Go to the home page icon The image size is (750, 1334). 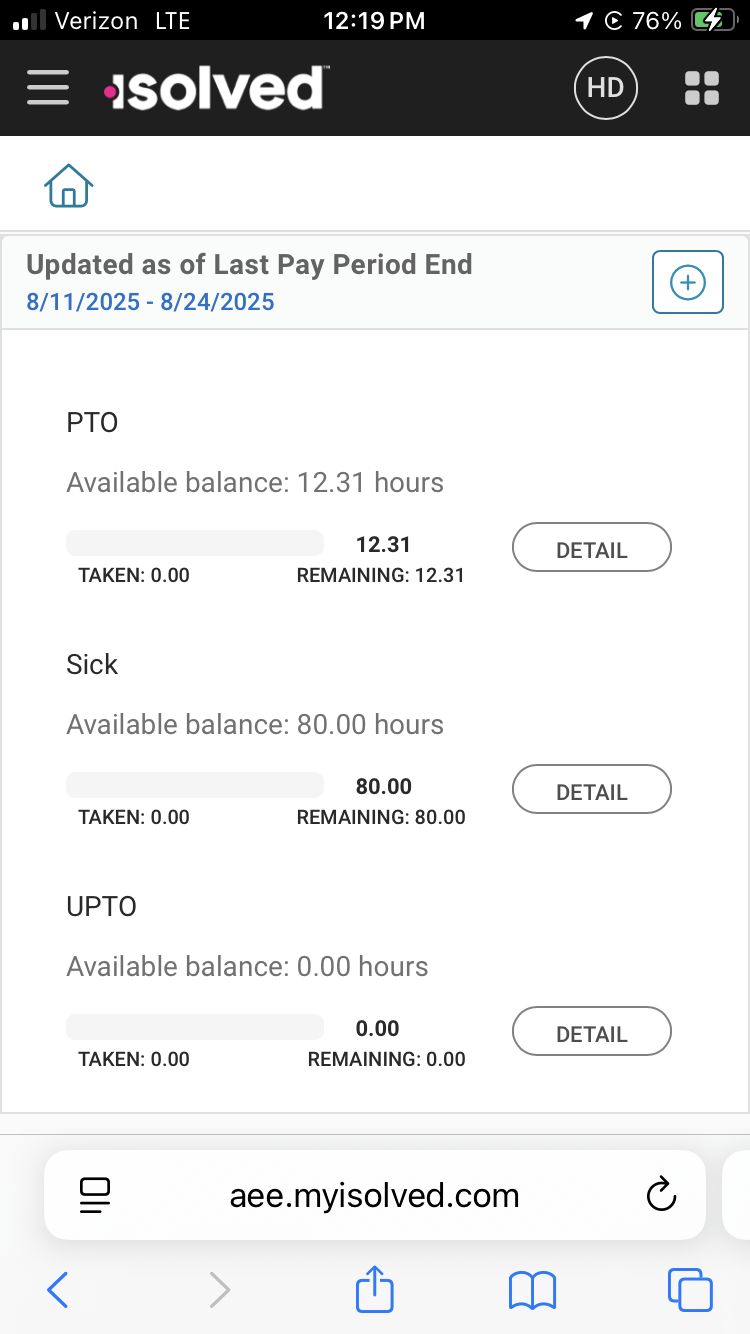pos(69,185)
